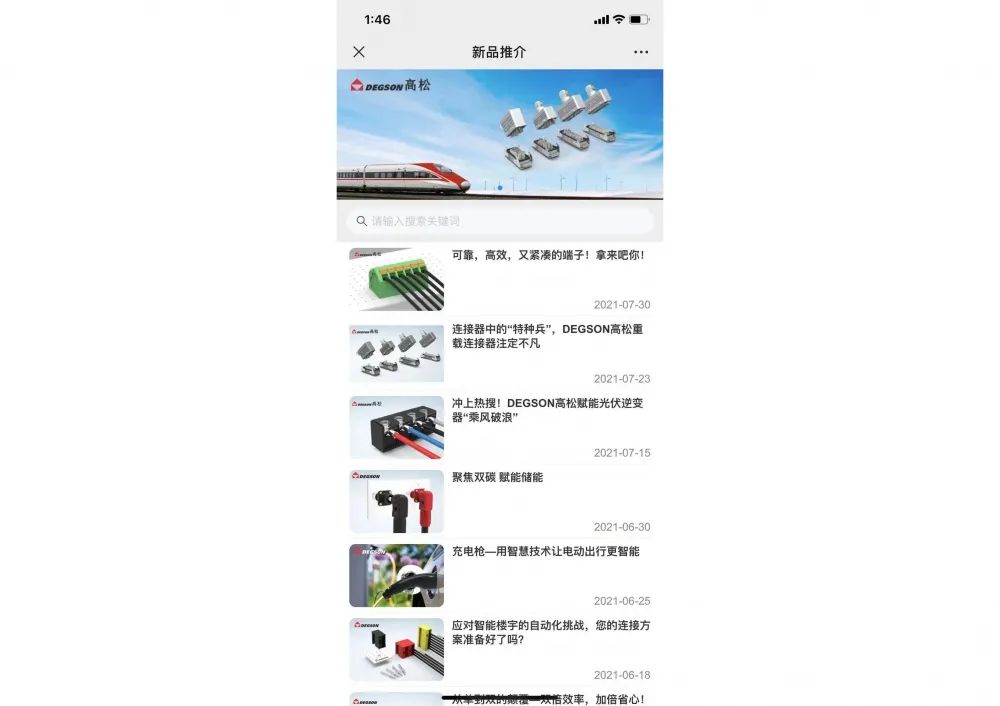Open the DEGSON high-speed train banner
The height and width of the screenshot is (706, 1000).
pos(500,134)
